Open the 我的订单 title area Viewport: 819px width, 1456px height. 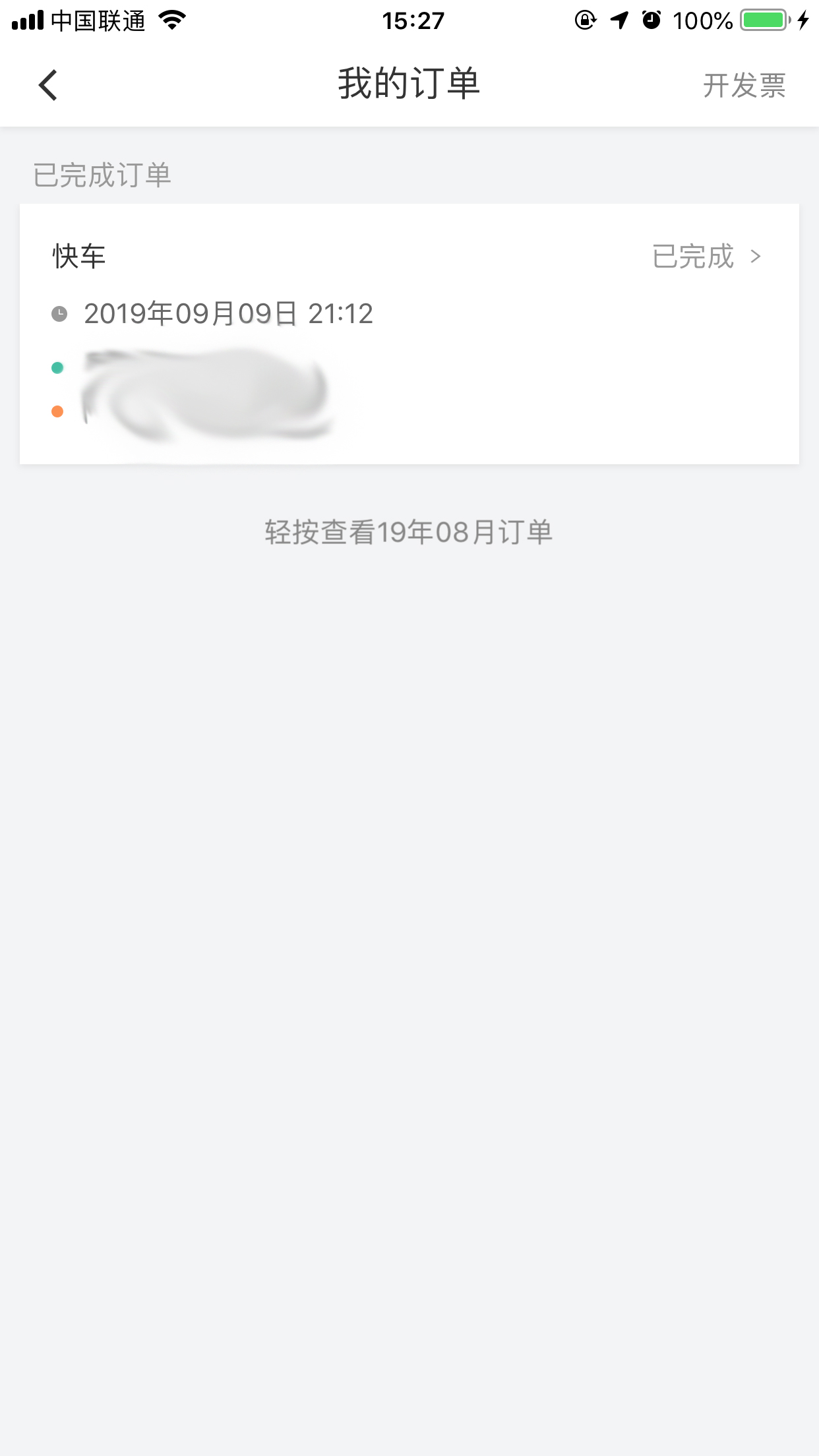(x=409, y=84)
